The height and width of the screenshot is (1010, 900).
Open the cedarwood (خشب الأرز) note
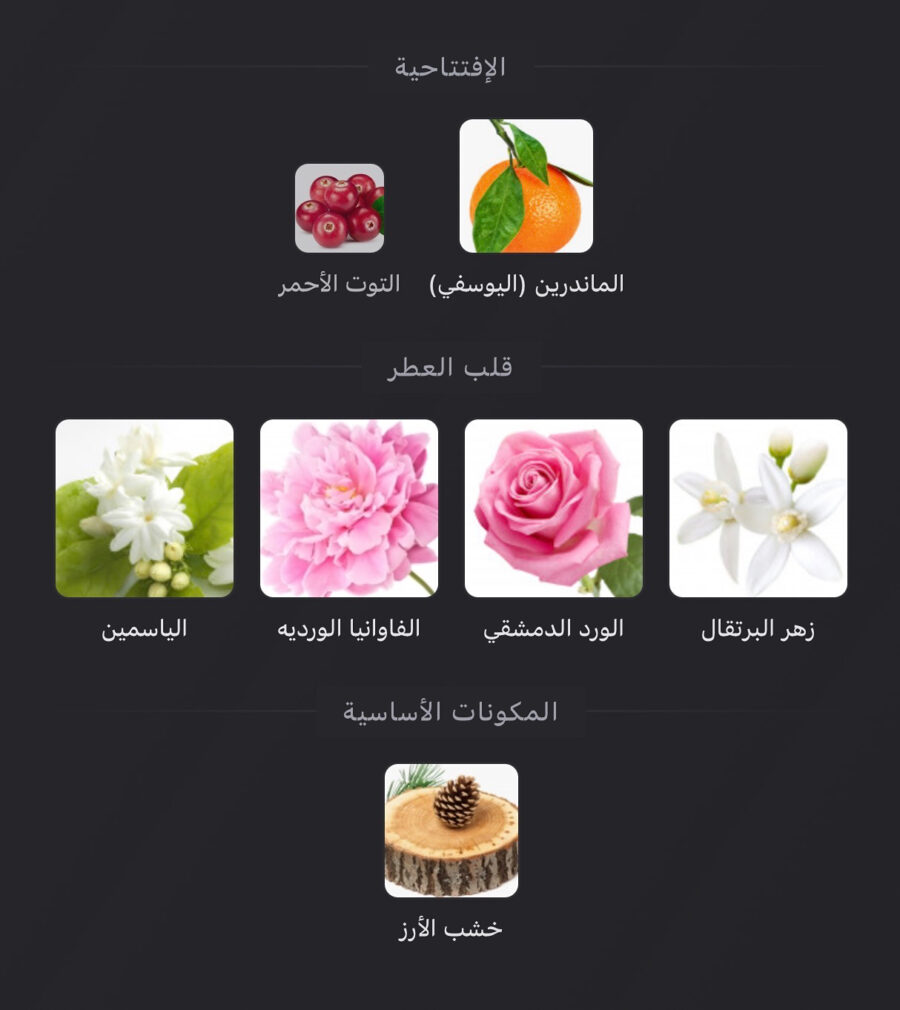pyautogui.click(x=451, y=830)
